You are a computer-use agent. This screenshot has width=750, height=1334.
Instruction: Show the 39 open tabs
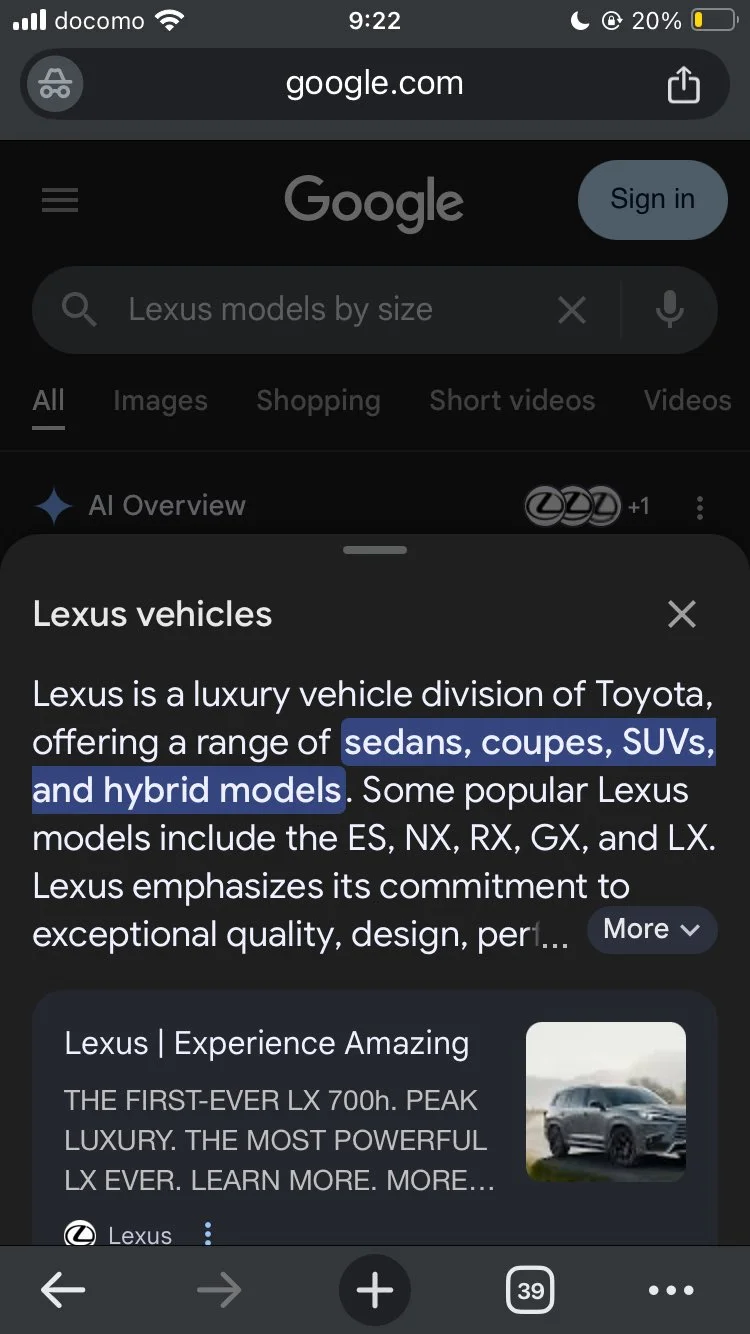(530, 1290)
